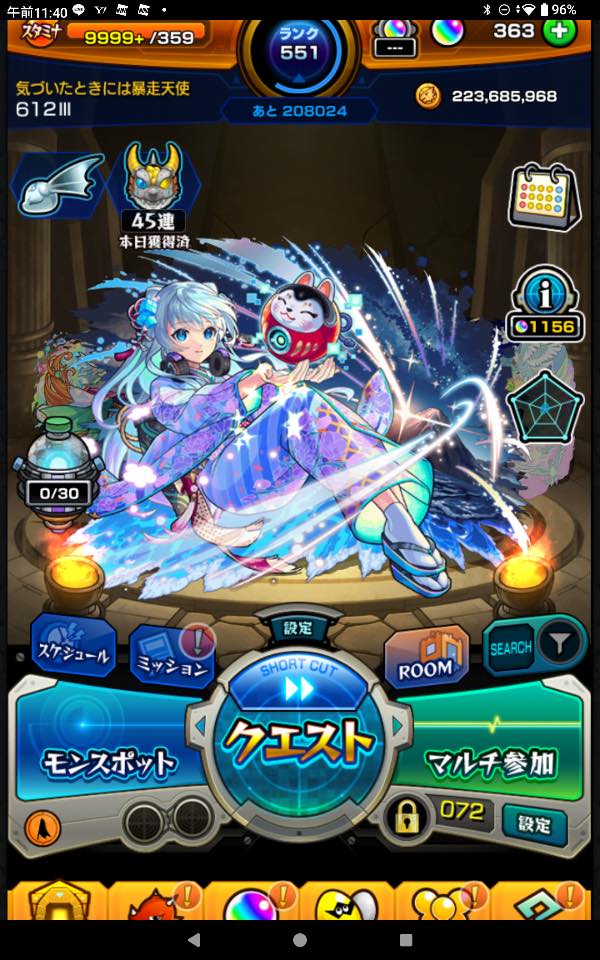This screenshot has width=600, height=960.
Task: Open the 45連 login bonus icon
Action: pyautogui.click(x=153, y=195)
